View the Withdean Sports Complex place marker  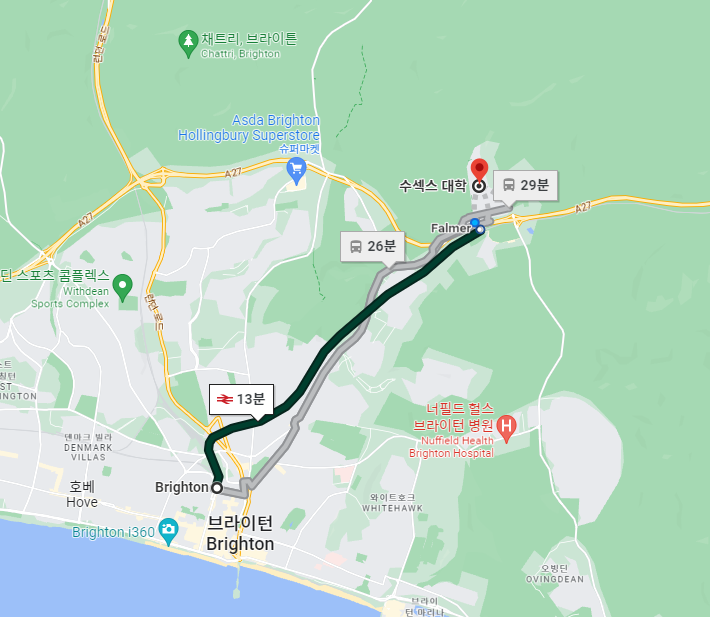123,287
